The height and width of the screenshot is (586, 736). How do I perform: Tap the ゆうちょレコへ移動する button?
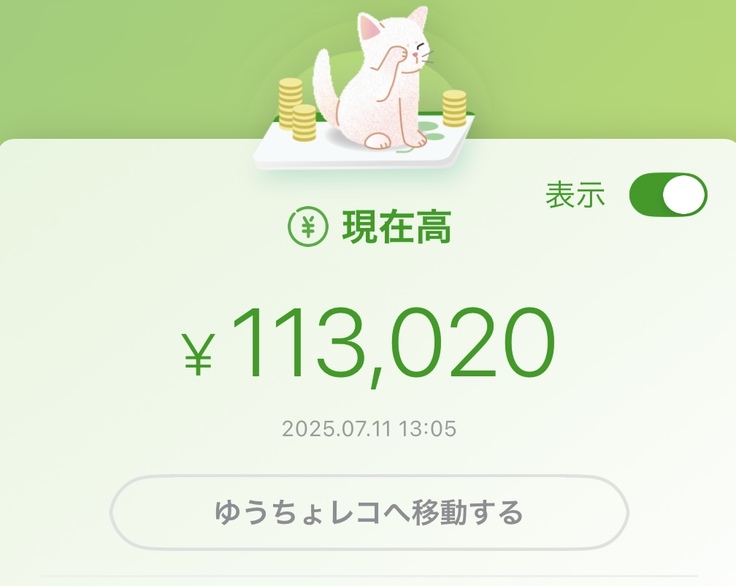click(x=368, y=513)
